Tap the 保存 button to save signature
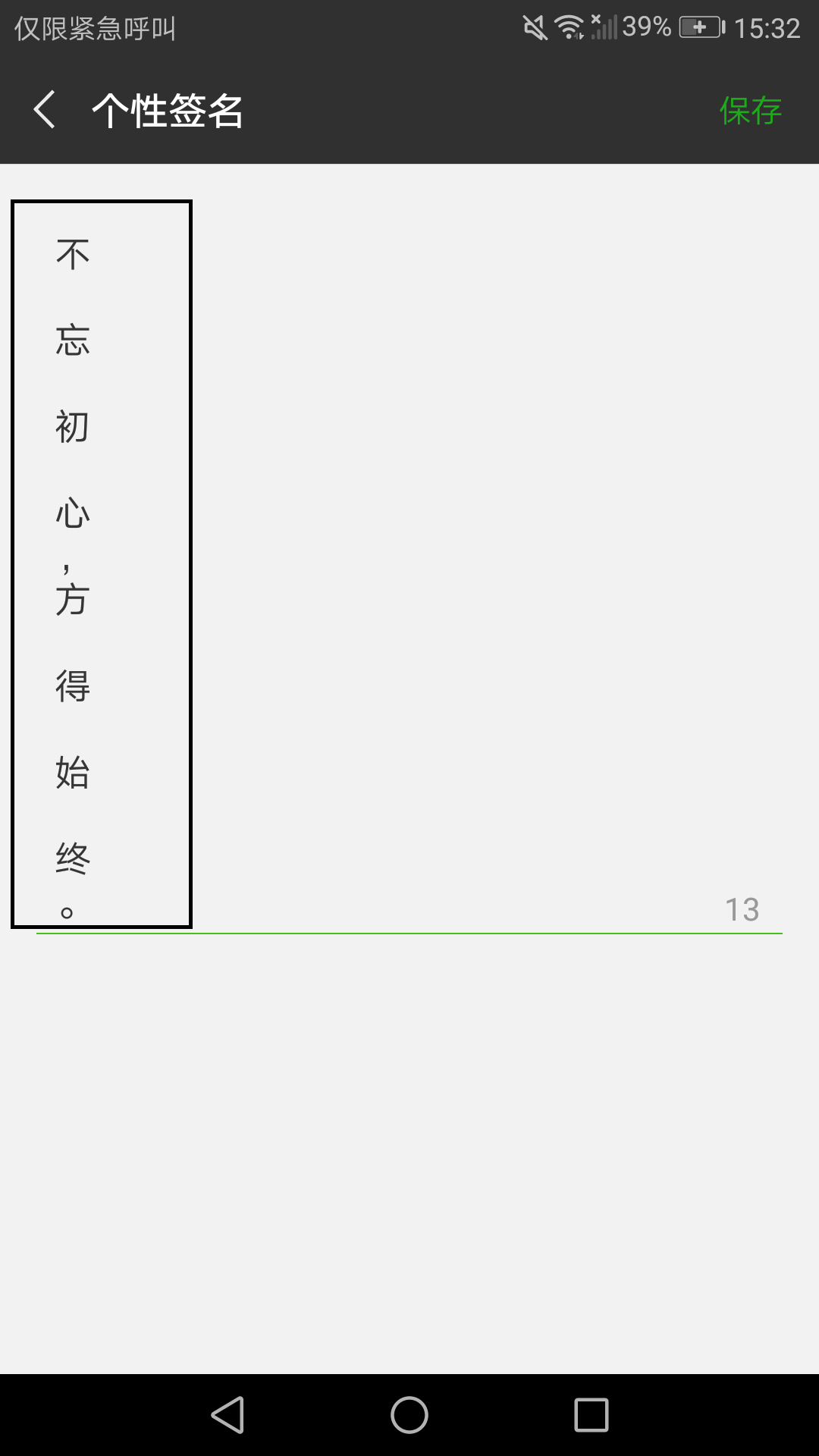 click(x=750, y=111)
